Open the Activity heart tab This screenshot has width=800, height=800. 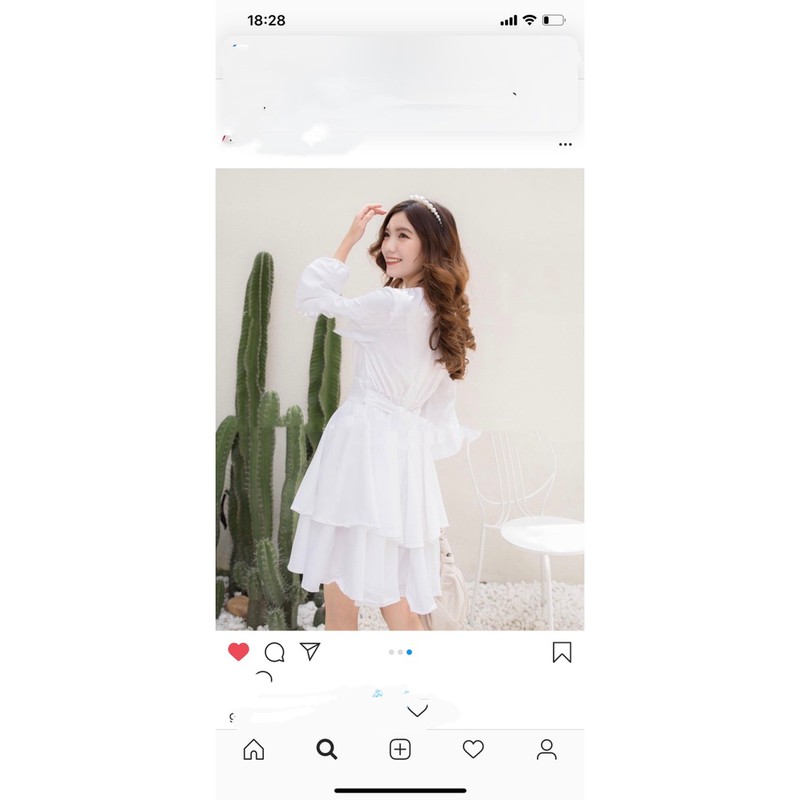tap(473, 749)
